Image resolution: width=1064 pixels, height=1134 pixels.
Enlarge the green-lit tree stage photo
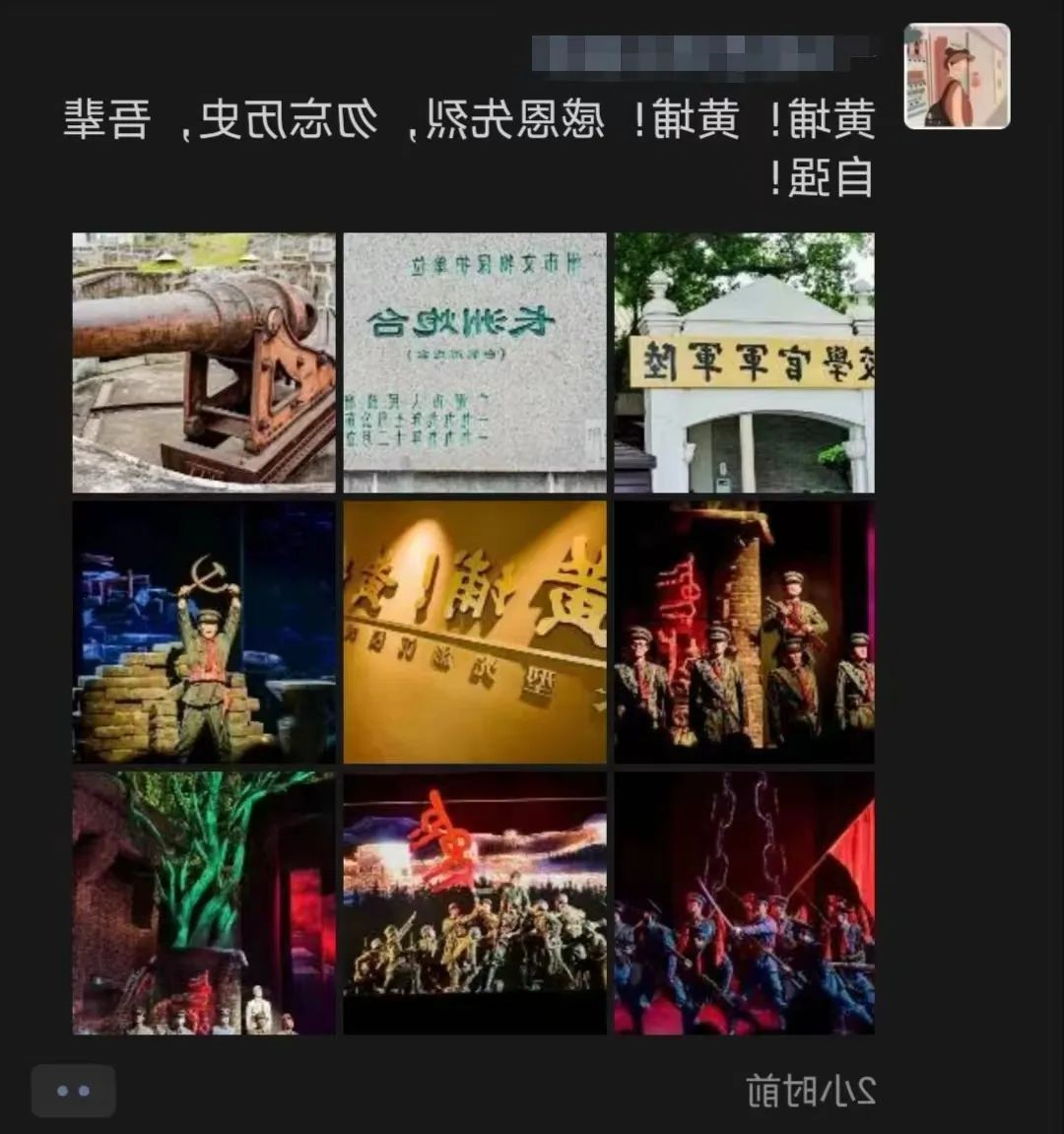pos(204,902)
